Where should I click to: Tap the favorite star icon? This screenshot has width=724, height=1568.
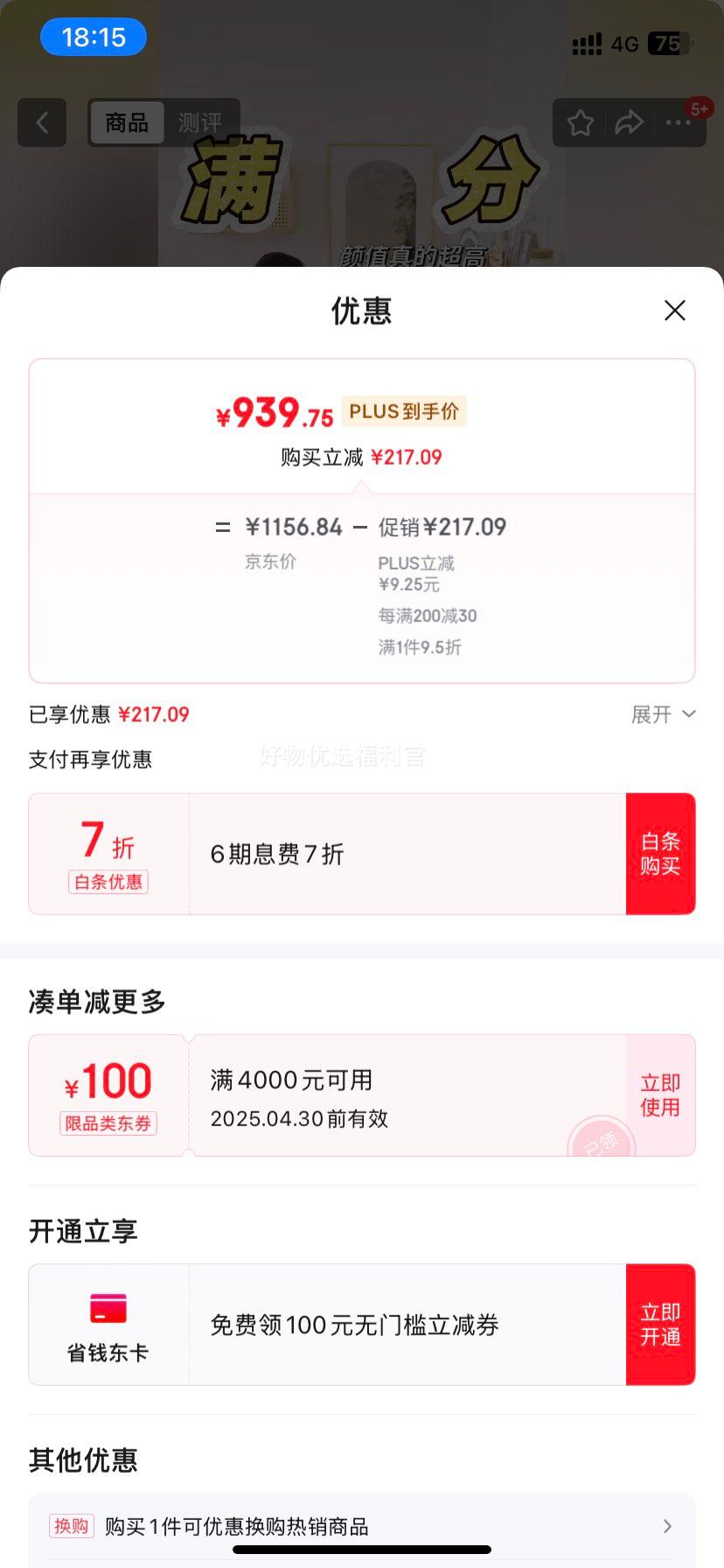[580, 122]
